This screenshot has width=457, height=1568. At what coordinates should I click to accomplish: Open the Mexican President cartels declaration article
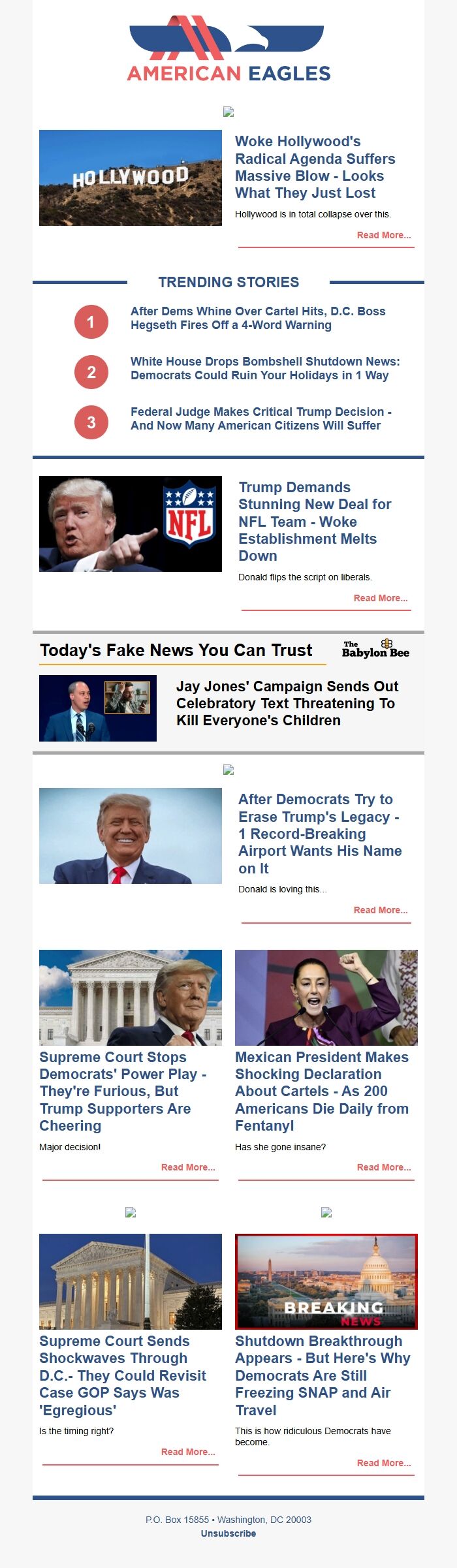(322, 1091)
